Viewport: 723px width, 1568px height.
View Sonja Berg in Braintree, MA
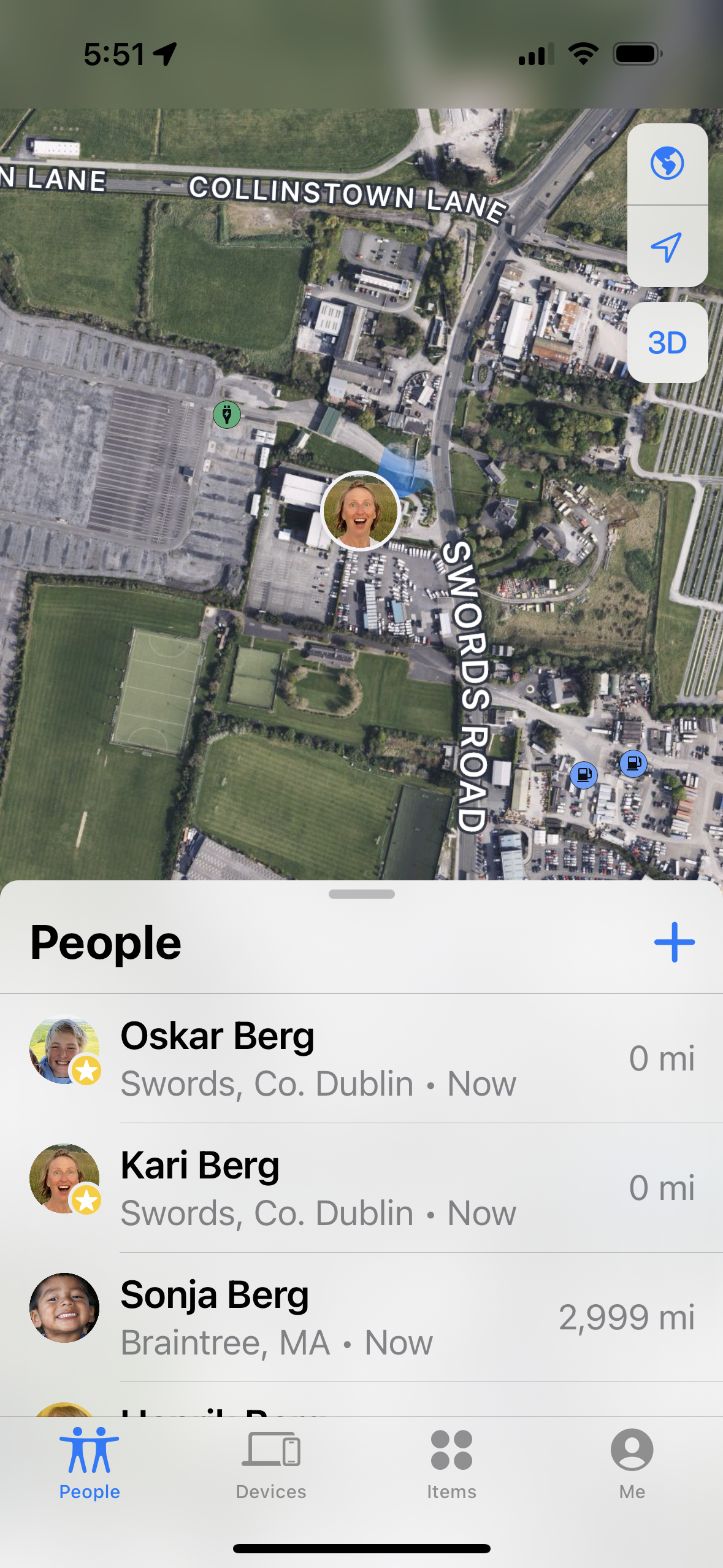pyautogui.click(x=361, y=1317)
